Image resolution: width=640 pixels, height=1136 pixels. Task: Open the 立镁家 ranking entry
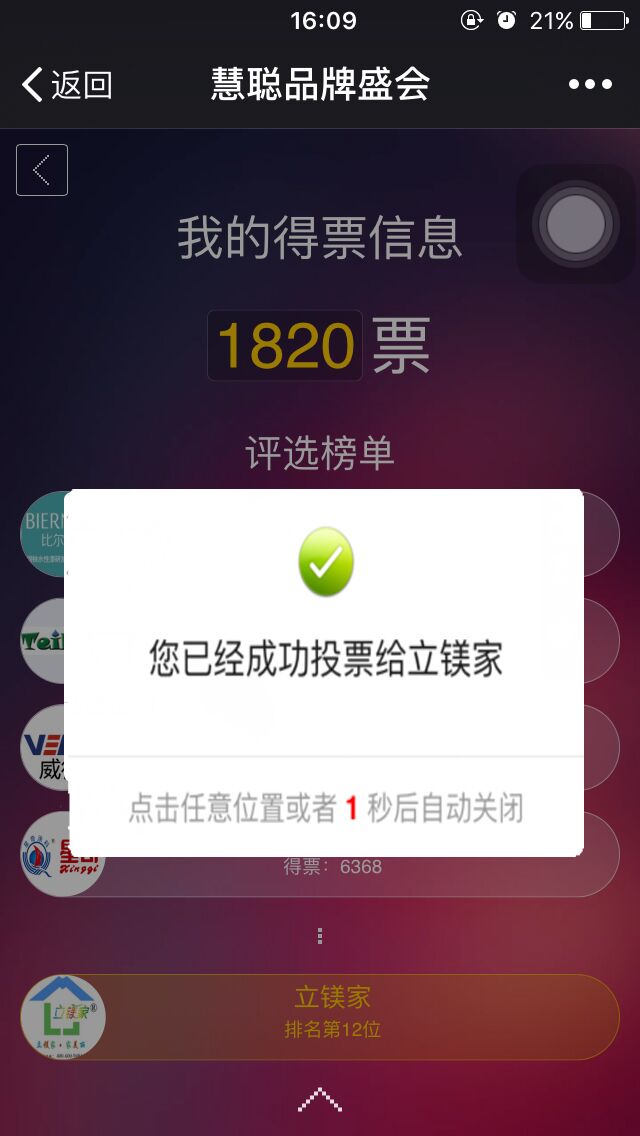[332, 1016]
